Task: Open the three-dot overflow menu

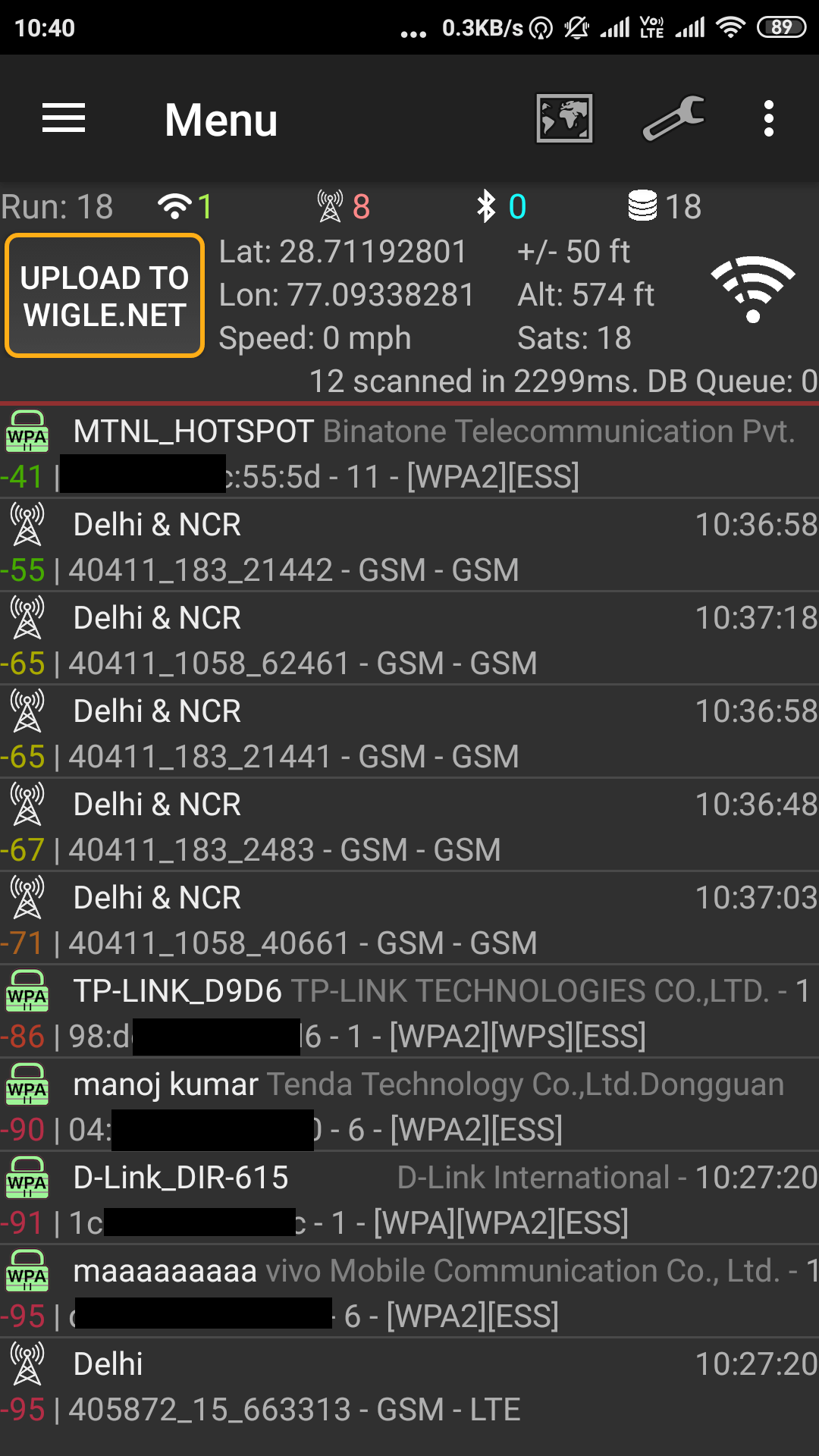Action: 769,118
